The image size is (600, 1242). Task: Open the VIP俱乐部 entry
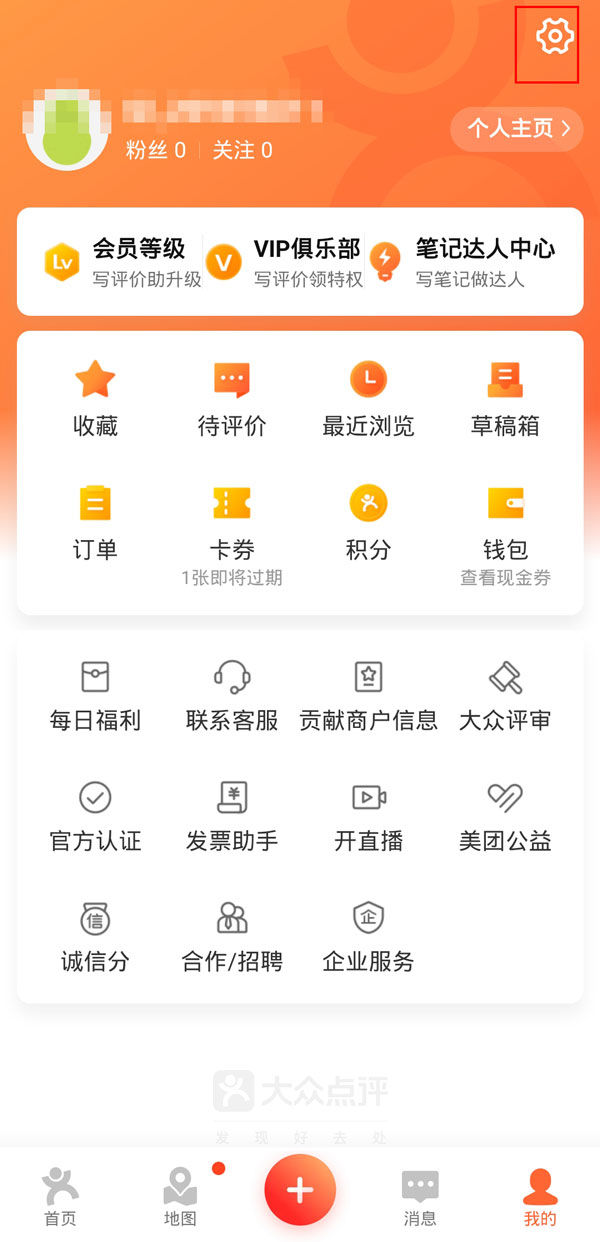(x=287, y=262)
